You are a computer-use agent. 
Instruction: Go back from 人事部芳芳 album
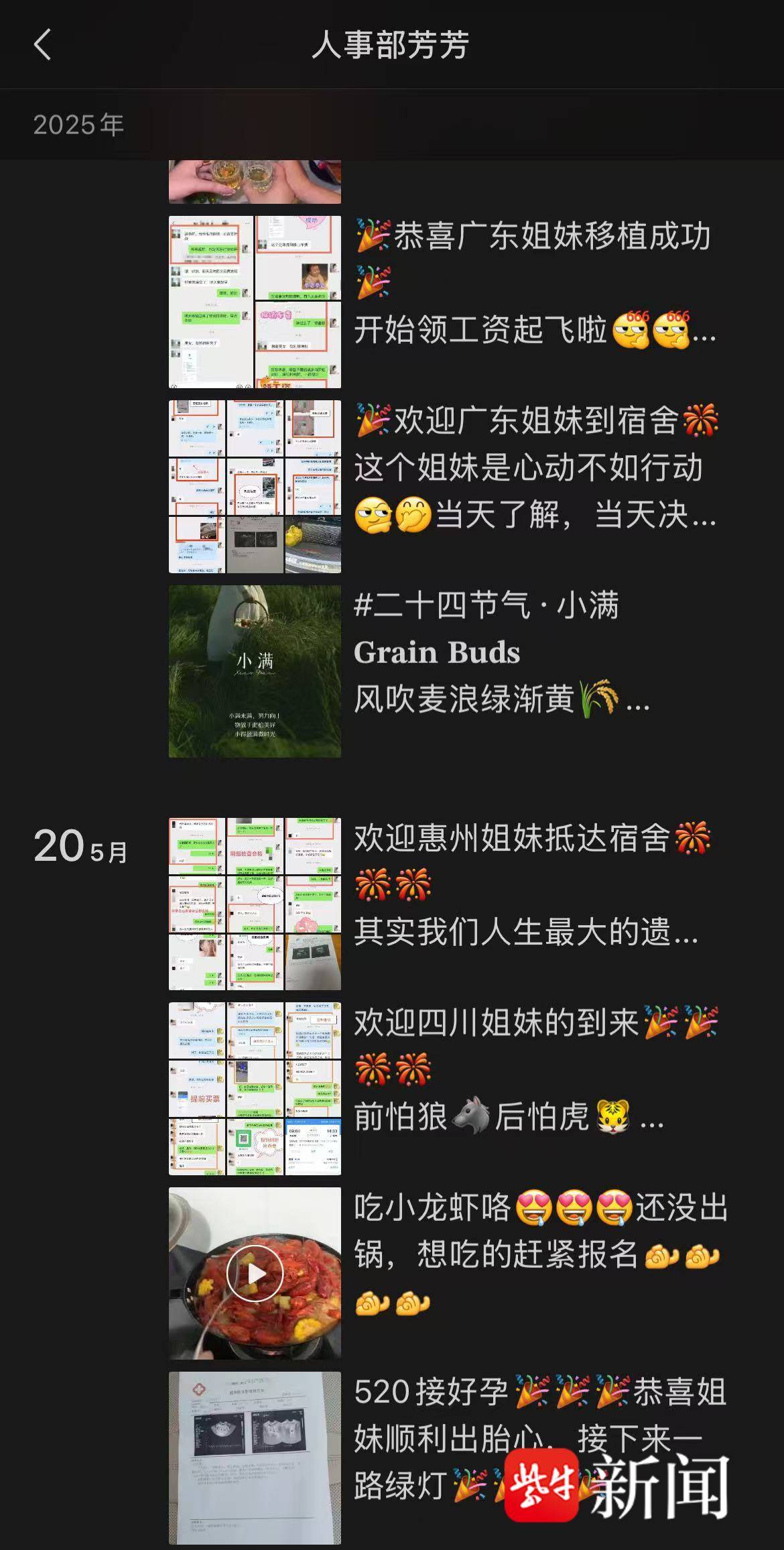42,46
